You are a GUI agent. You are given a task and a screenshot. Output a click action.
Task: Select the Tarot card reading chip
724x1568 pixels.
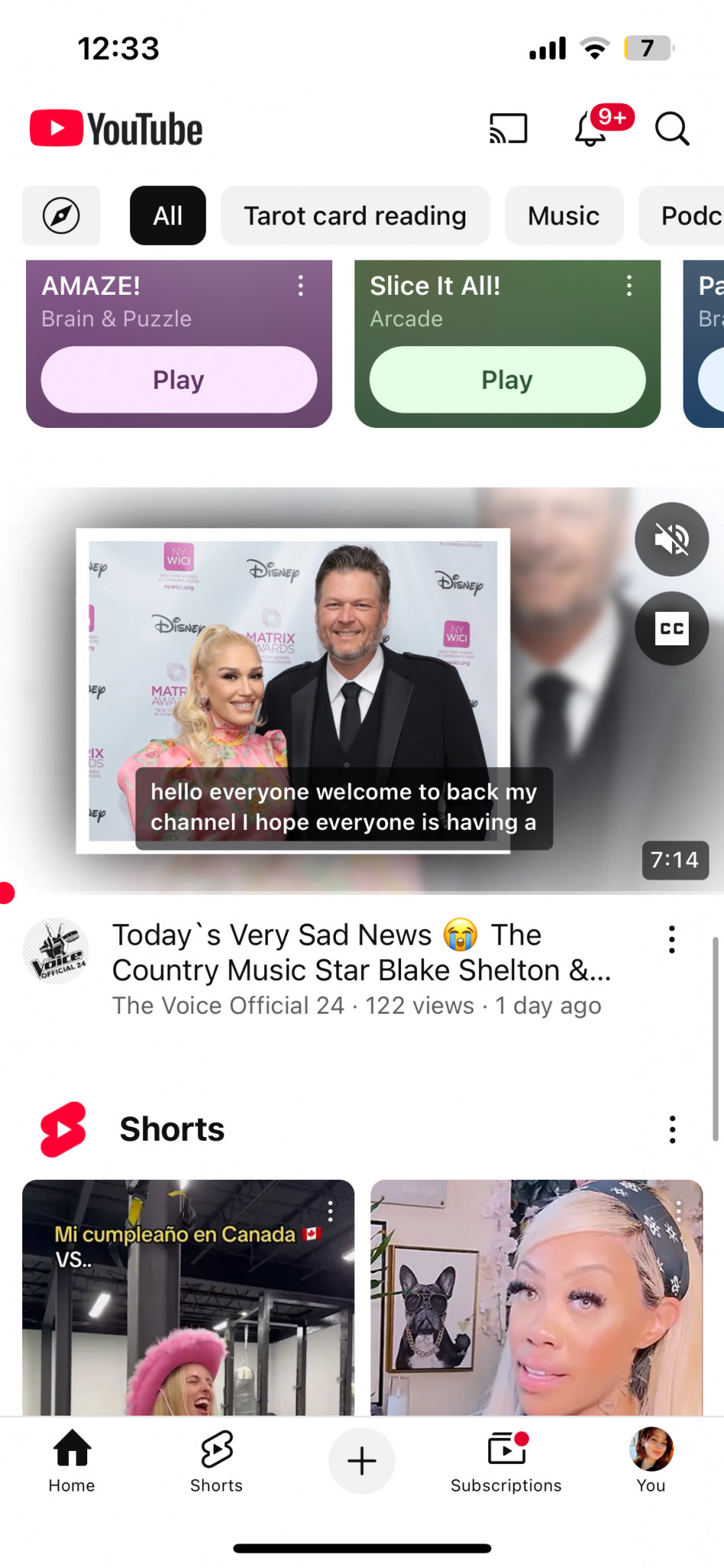point(355,216)
